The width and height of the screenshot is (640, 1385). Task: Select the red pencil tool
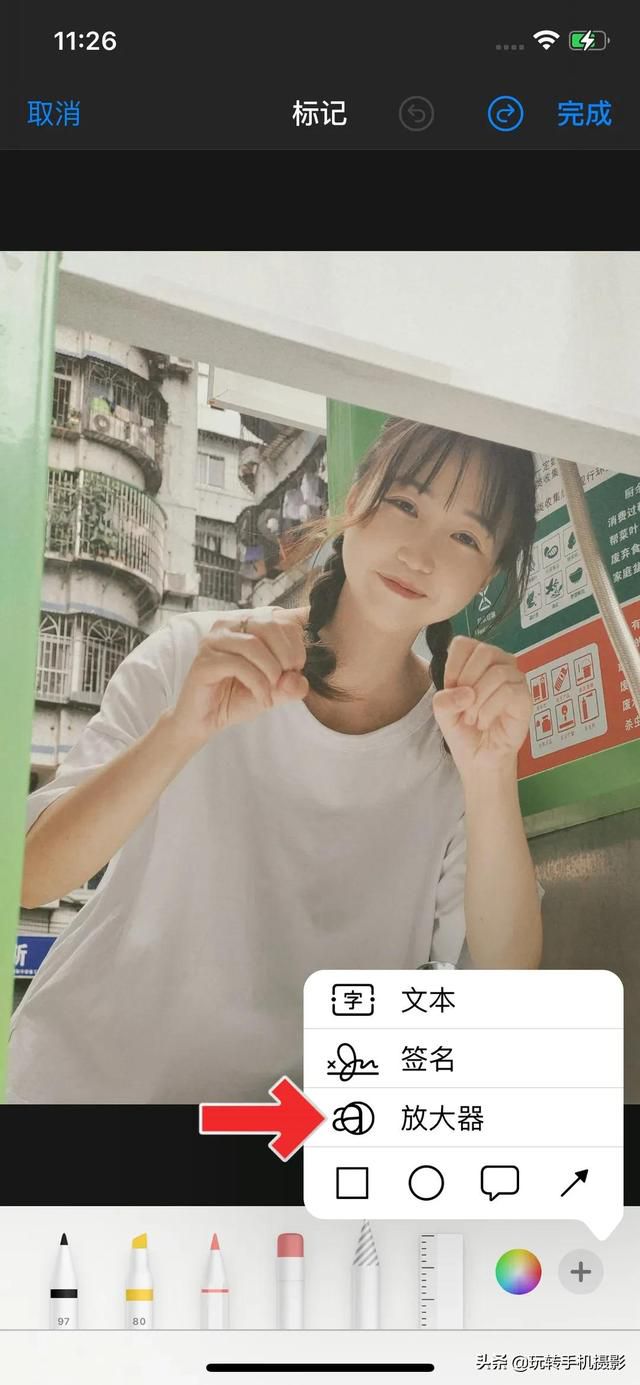(214, 1281)
